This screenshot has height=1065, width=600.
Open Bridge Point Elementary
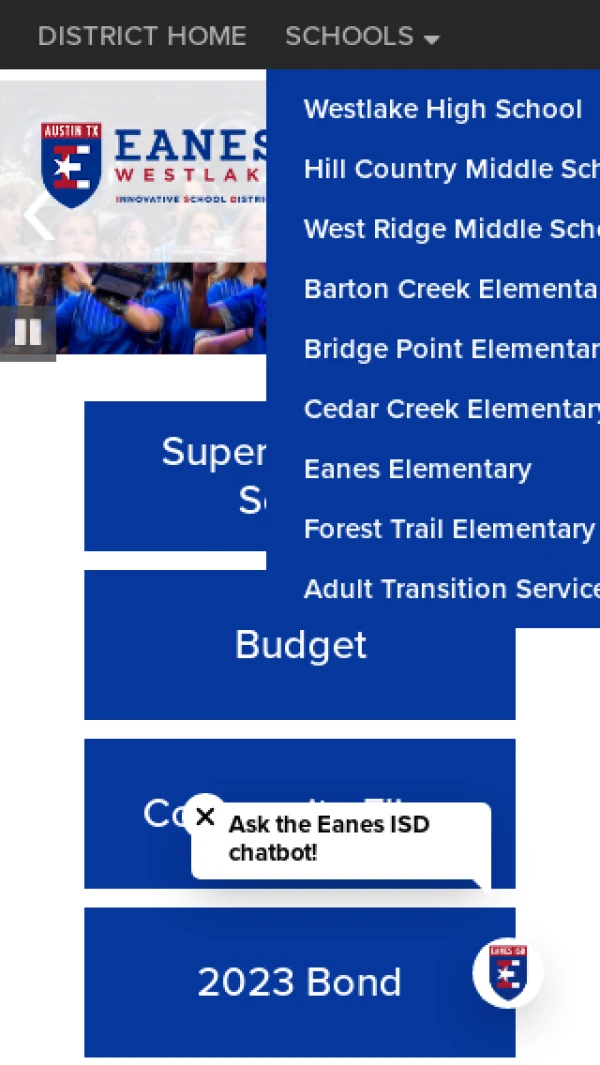coord(450,349)
